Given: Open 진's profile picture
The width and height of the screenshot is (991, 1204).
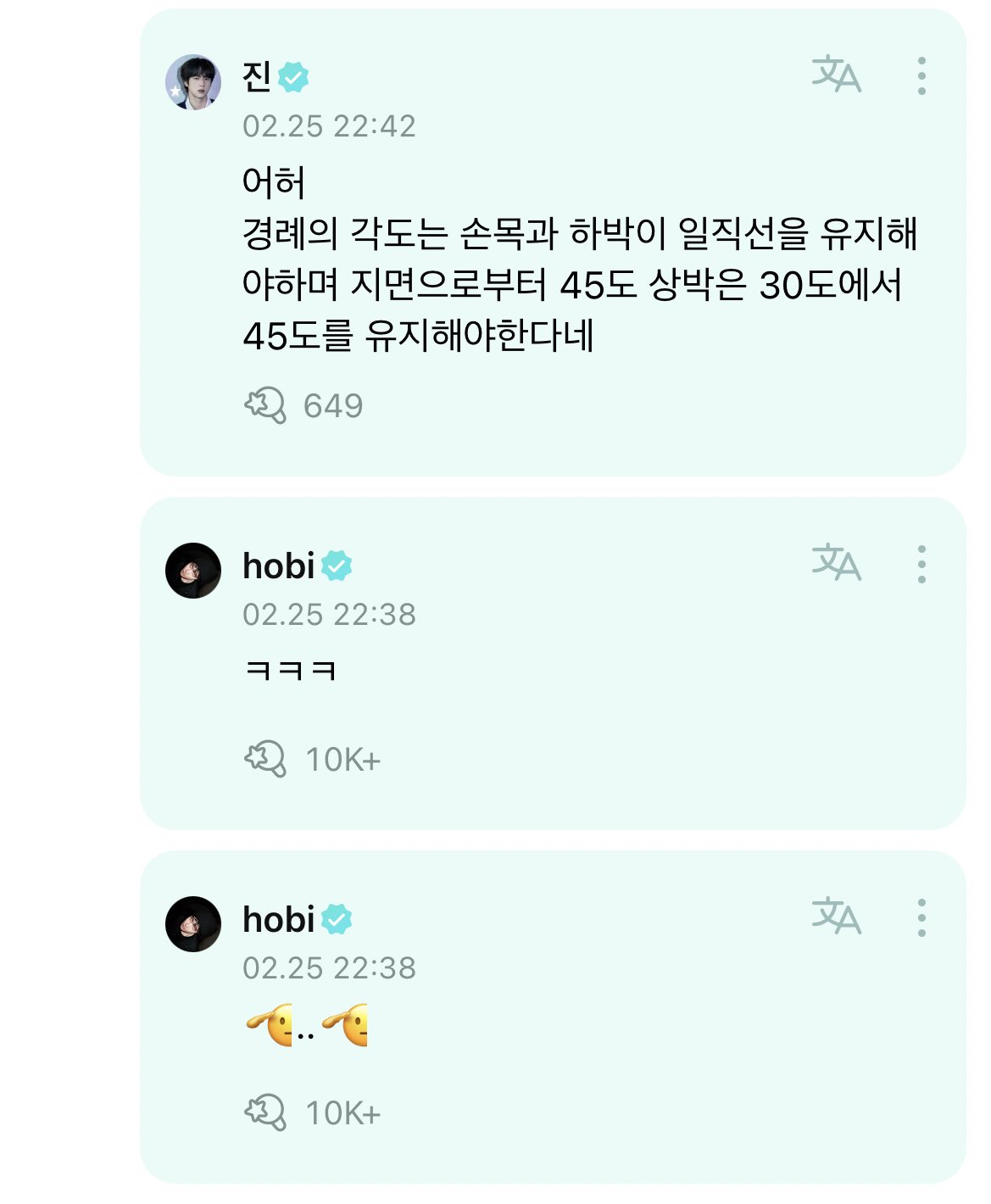Looking at the screenshot, I should [x=193, y=82].
